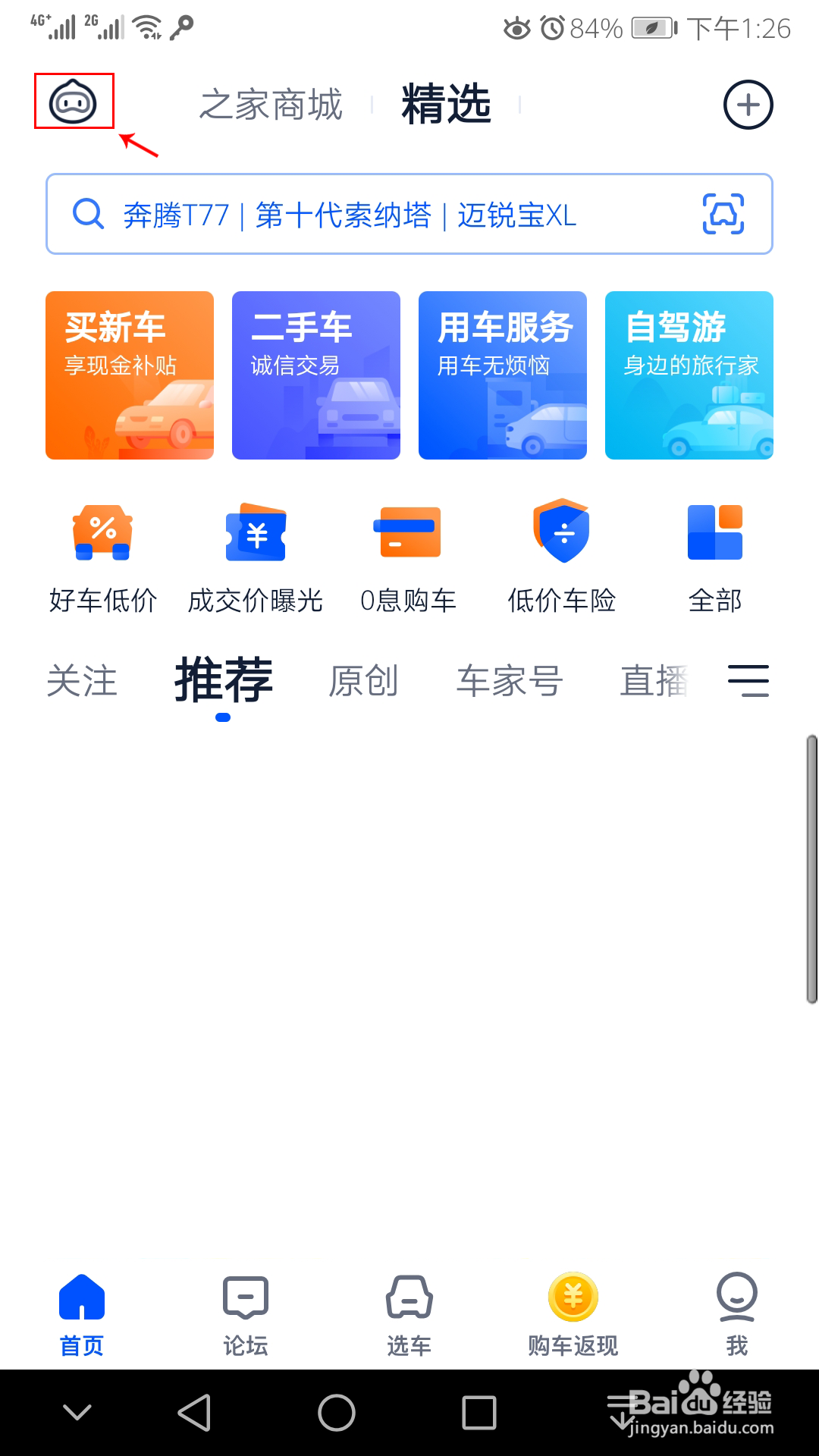Expand channel list with hamburger icon
This screenshot has width=819, height=1456.
click(749, 681)
